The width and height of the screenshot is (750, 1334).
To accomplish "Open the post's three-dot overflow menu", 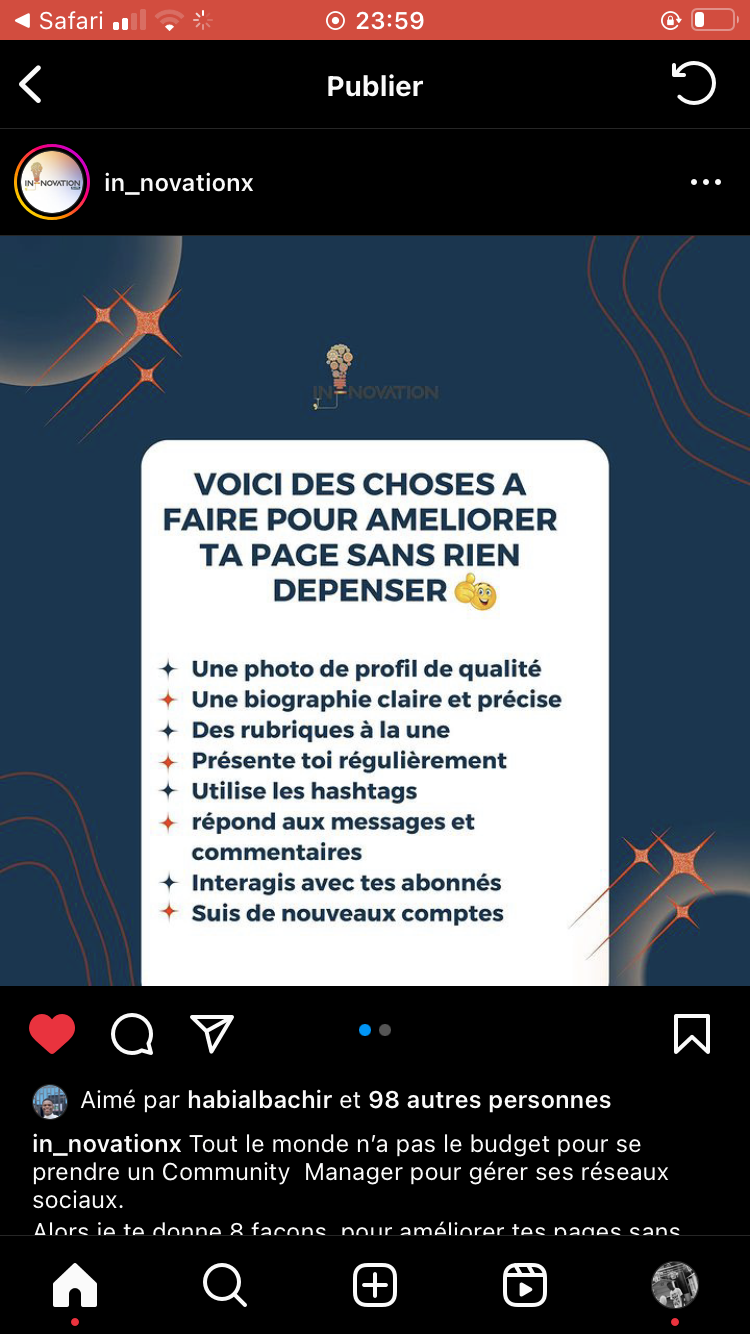I will tap(705, 182).
